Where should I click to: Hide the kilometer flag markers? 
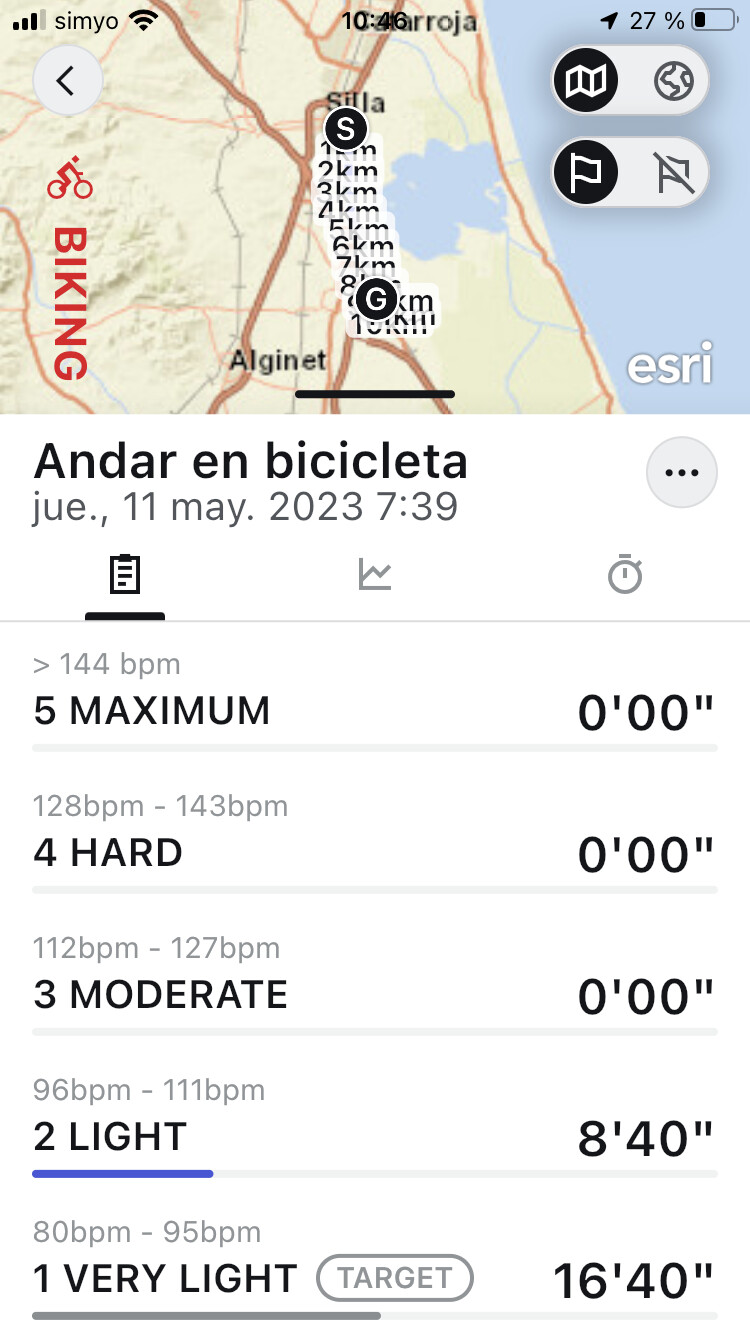click(674, 173)
